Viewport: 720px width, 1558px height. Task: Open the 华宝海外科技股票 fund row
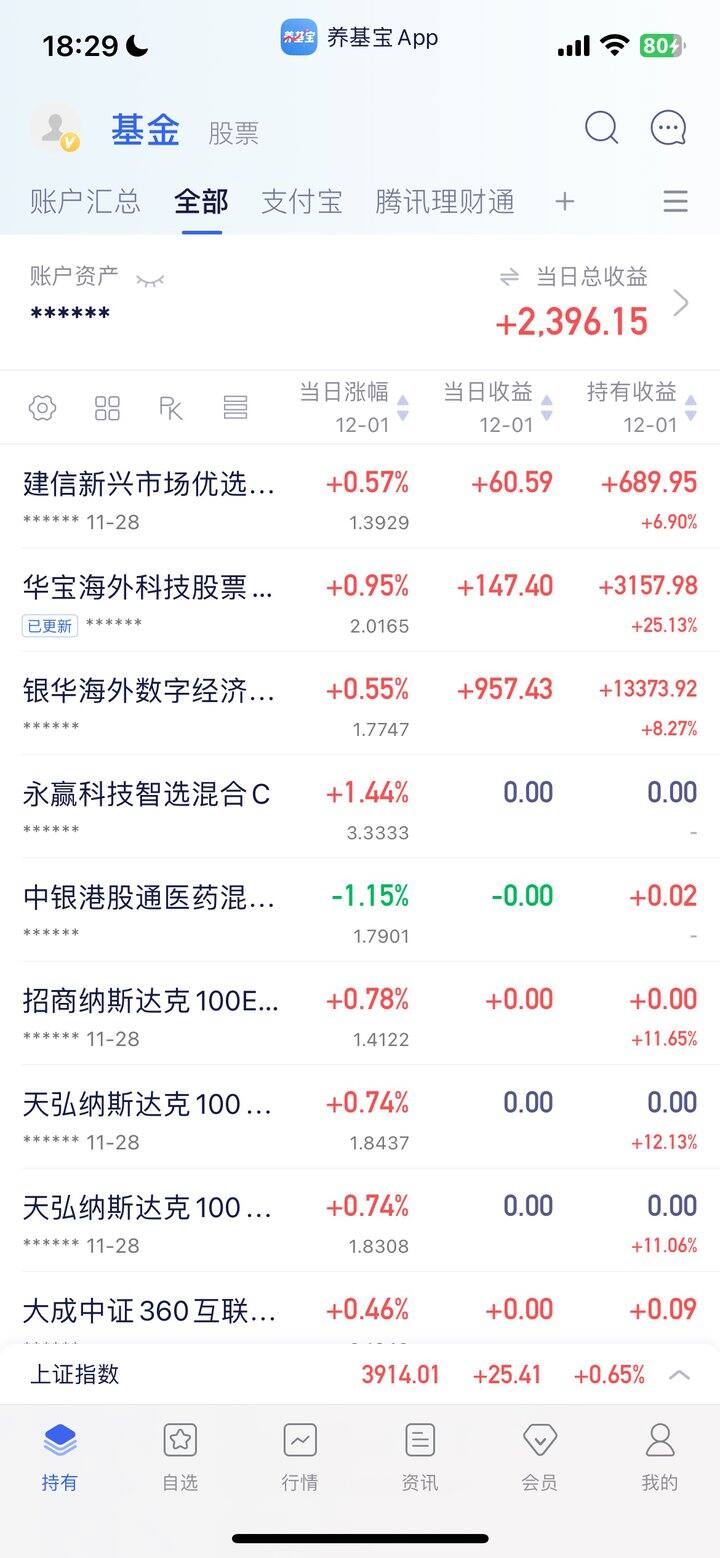click(x=150, y=600)
